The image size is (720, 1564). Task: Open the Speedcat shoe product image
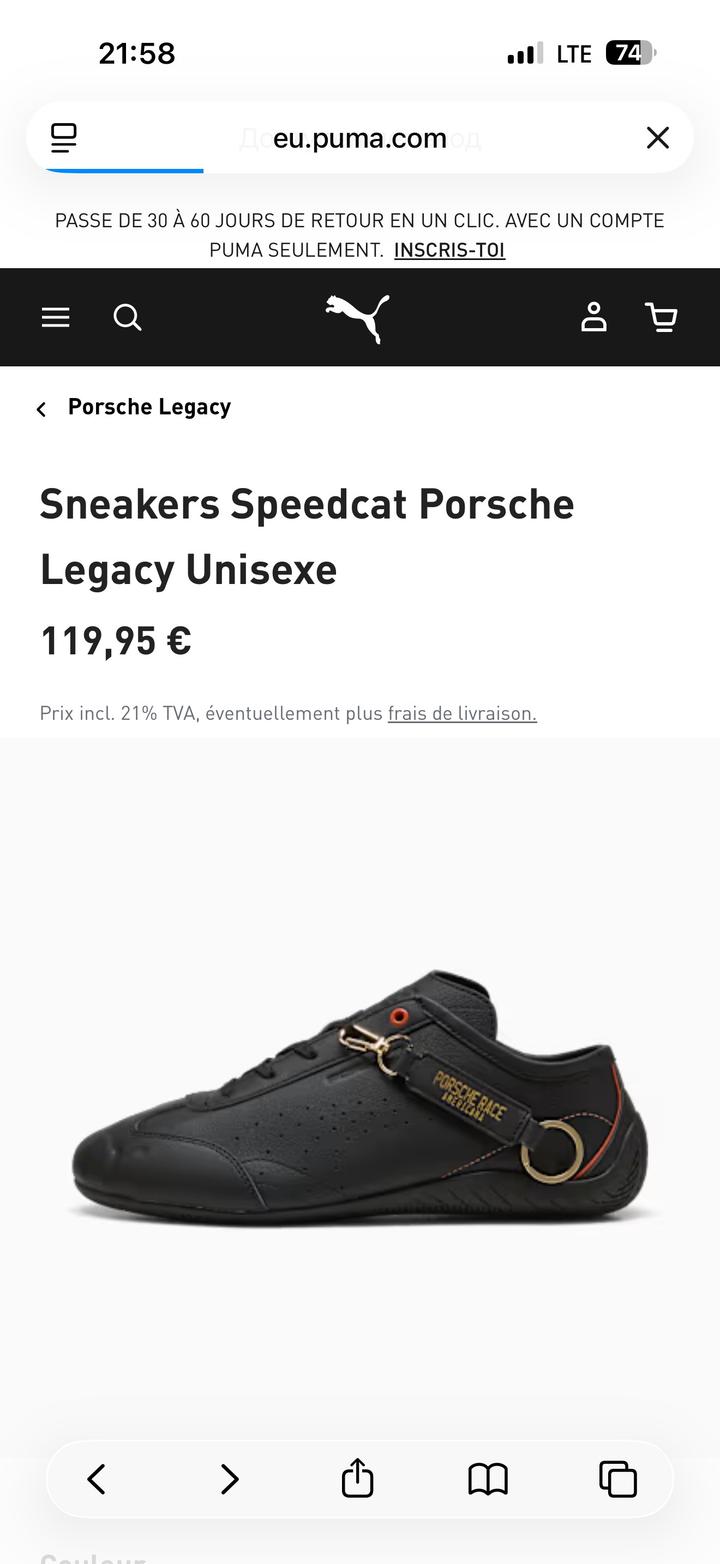tap(360, 1095)
